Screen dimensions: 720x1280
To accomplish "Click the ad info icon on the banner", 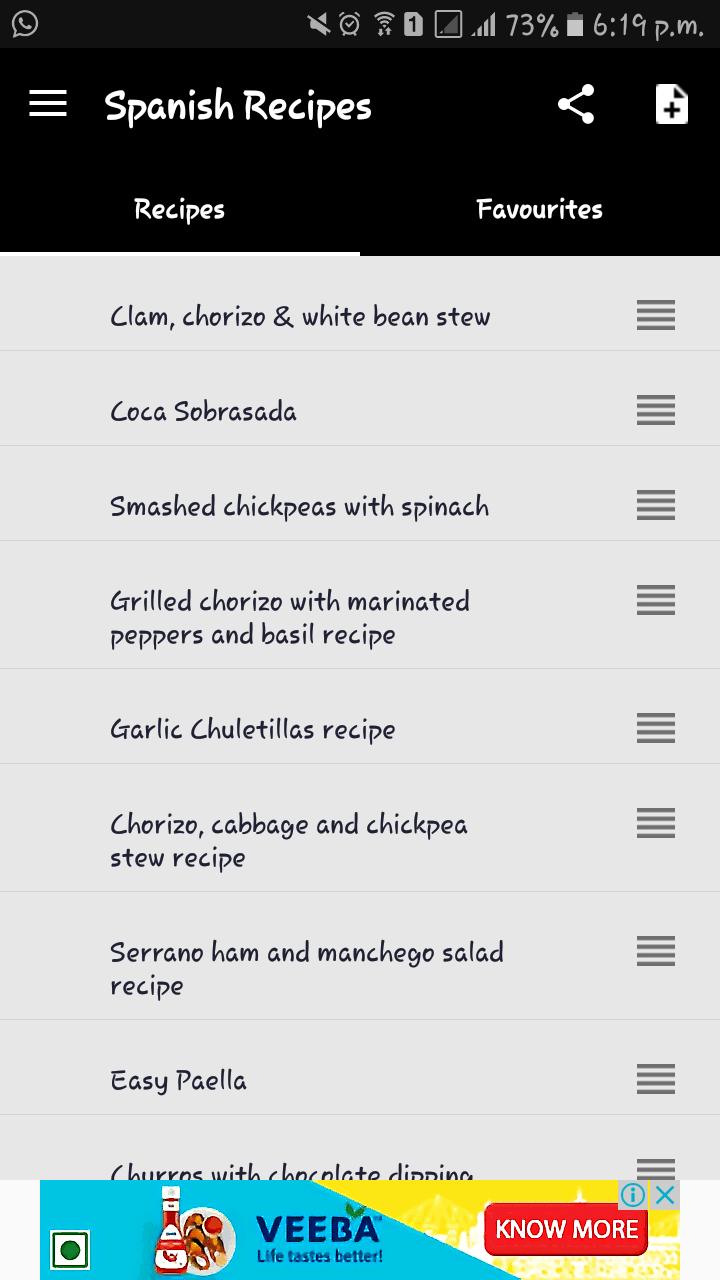I will [633, 1194].
